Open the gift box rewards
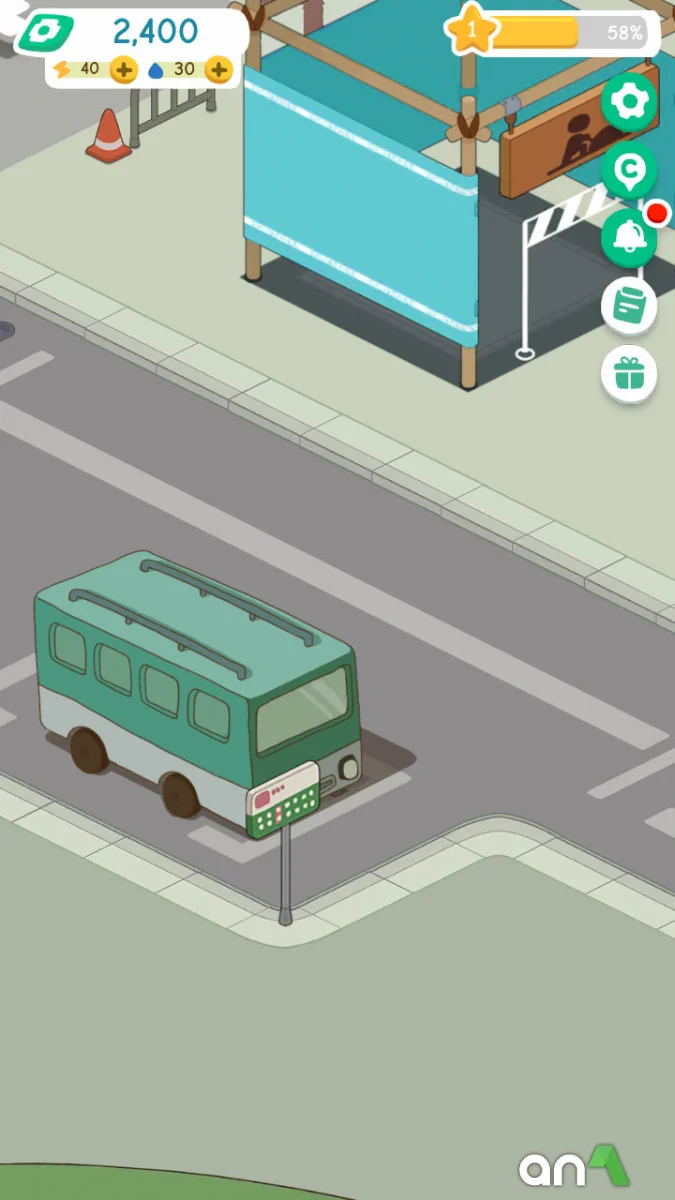The image size is (675, 1200). [629, 375]
